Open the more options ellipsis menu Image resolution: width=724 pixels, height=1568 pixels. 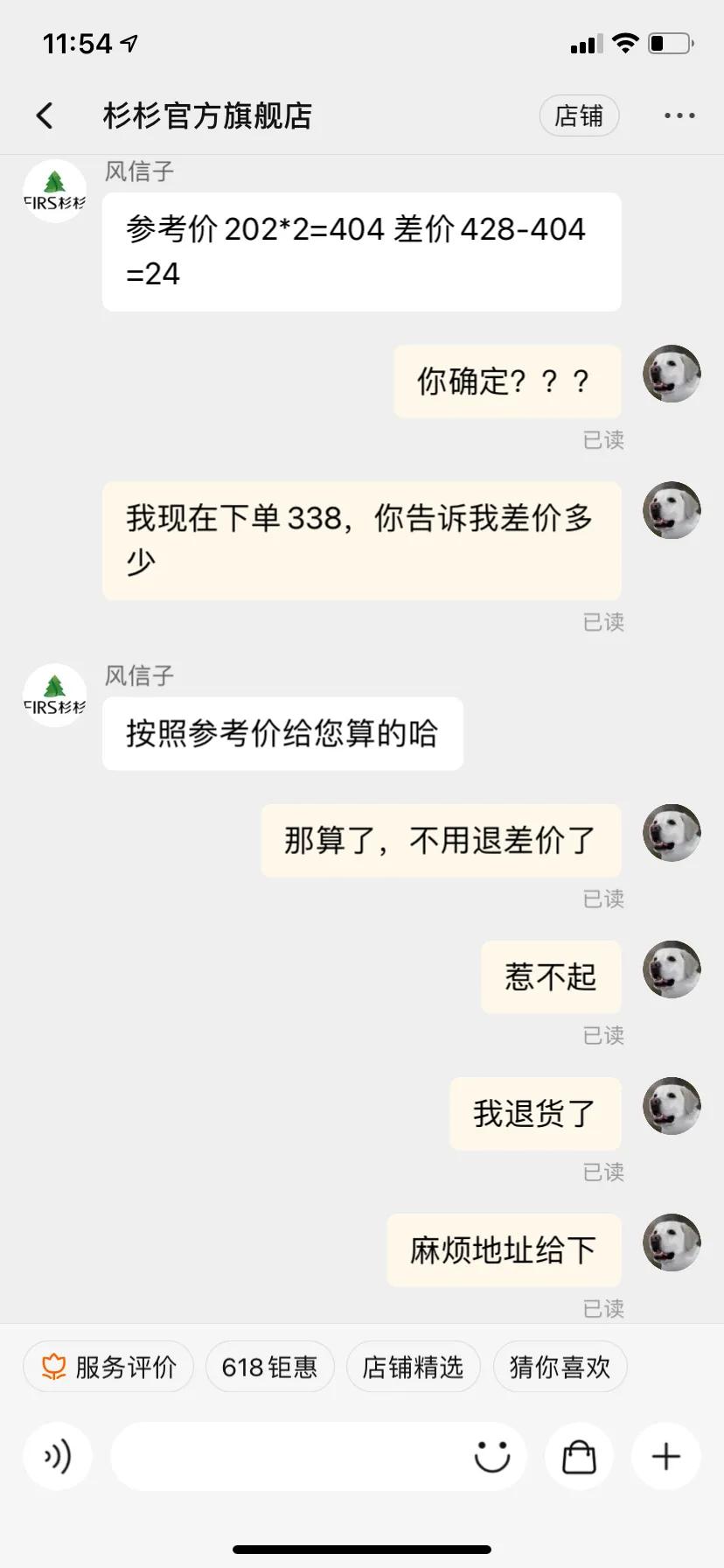coord(679,115)
